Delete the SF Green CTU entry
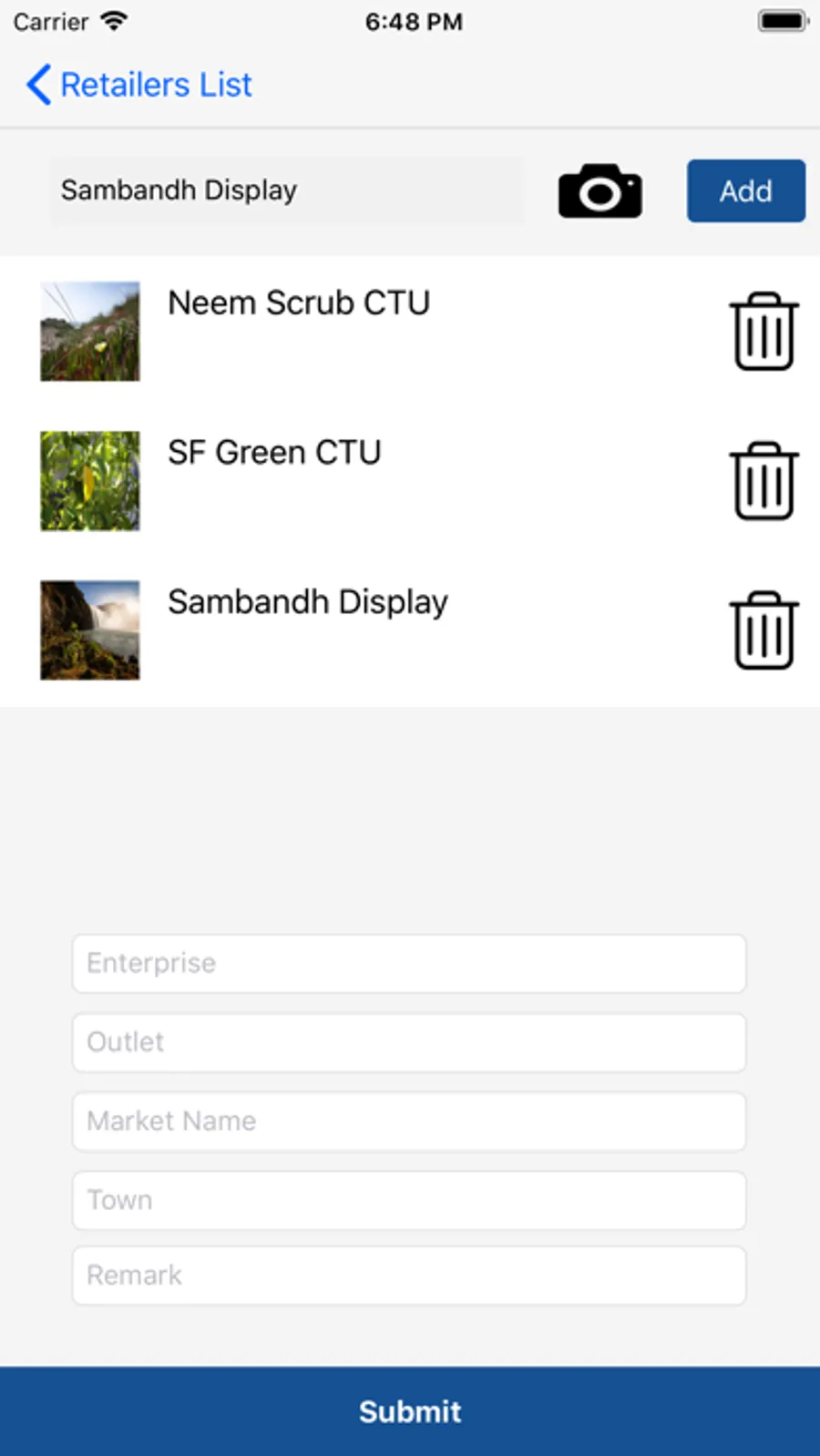The width and height of the screenshot is (820, 1456). pos(764,480)
